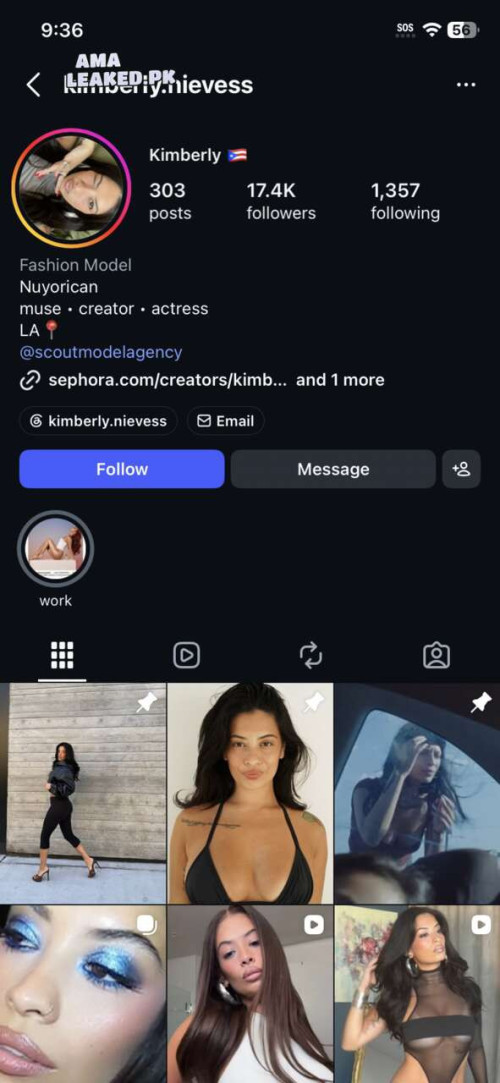Tap the Email contact chip
The height and width of the screenshot is (1083, 500).
(x=225, y=421)
